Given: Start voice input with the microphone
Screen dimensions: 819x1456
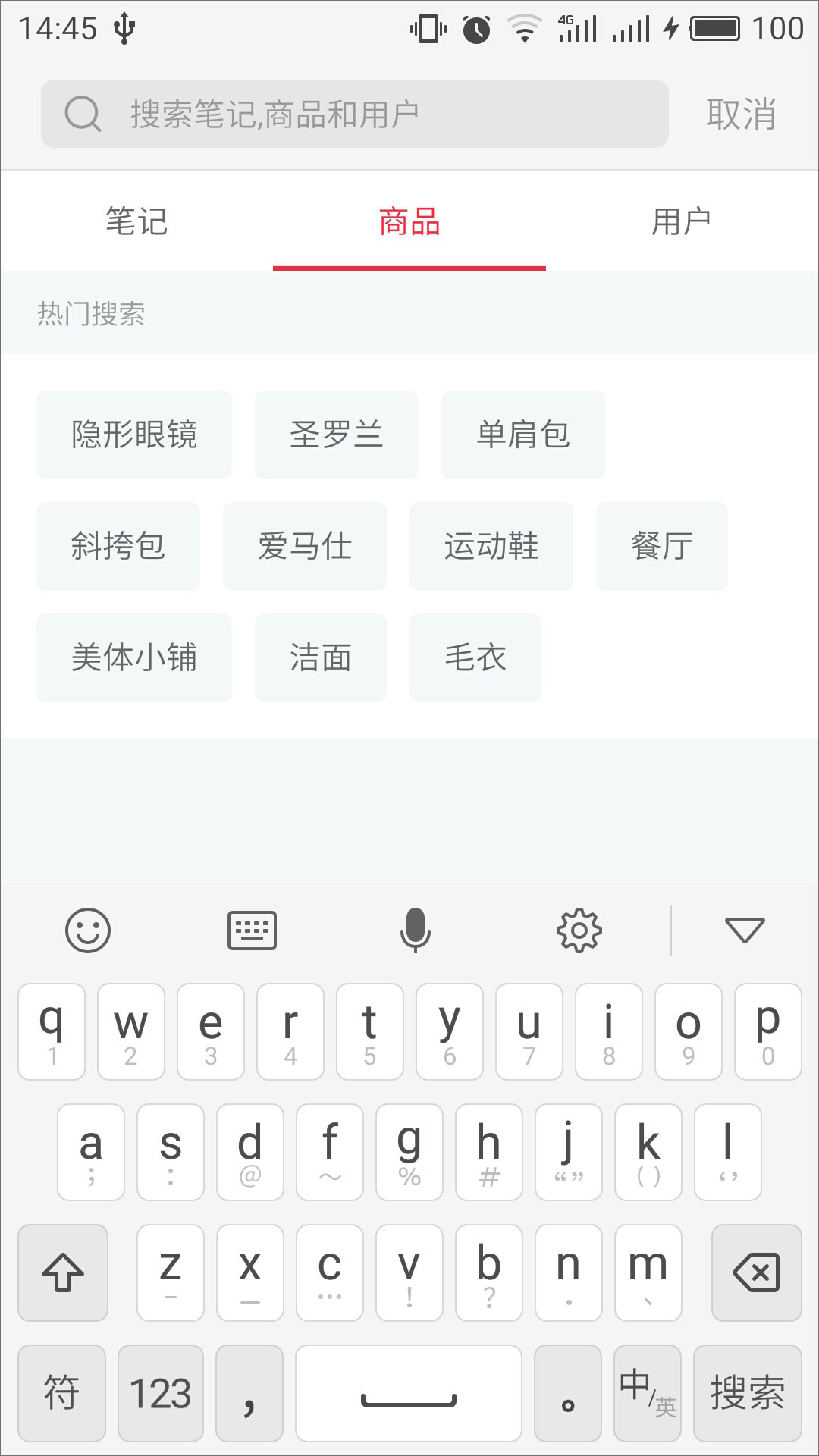Looking at the screenshot, I should (x=415, y=930).
